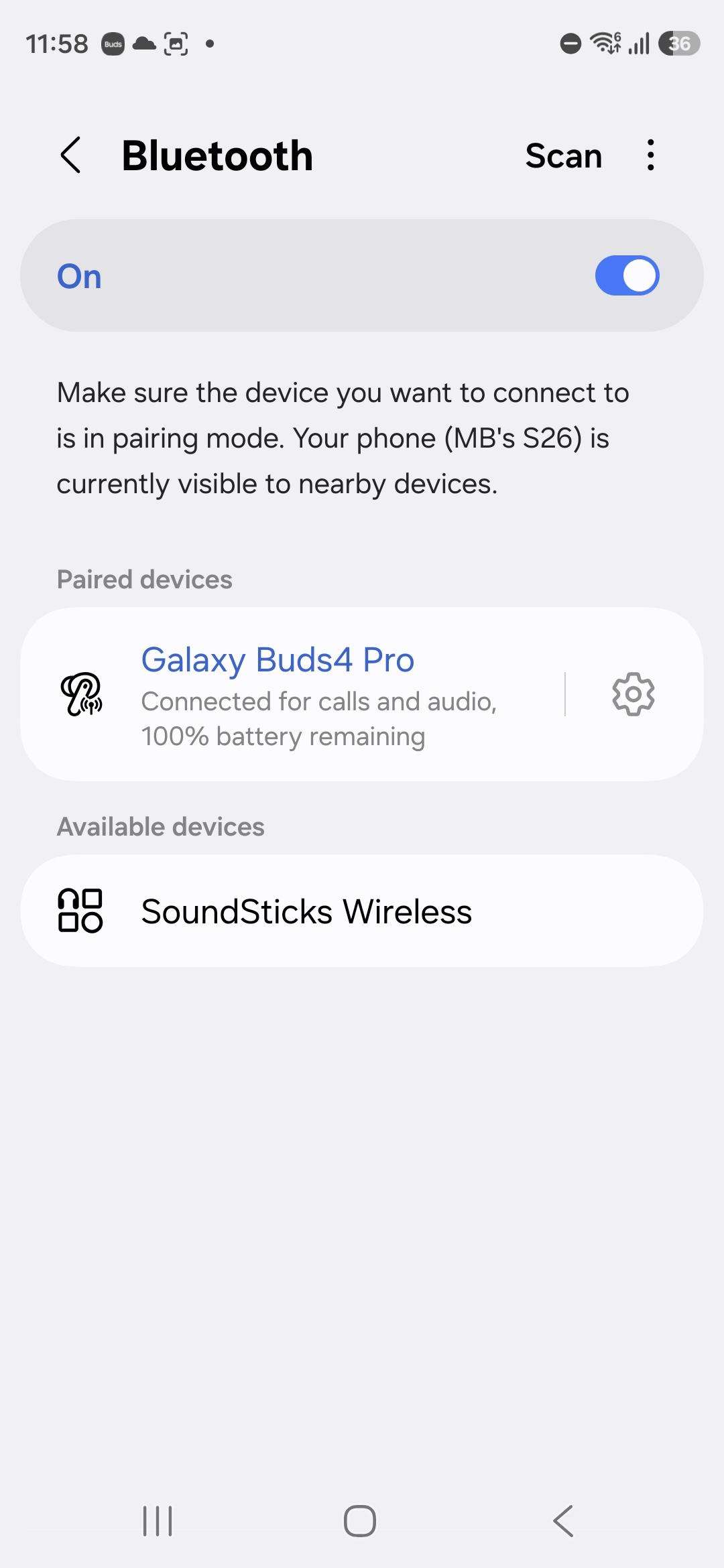This screenshot has width=724, height=1568.
Task: Open recent apps from navigation bar
Action: pos(158,1520)
